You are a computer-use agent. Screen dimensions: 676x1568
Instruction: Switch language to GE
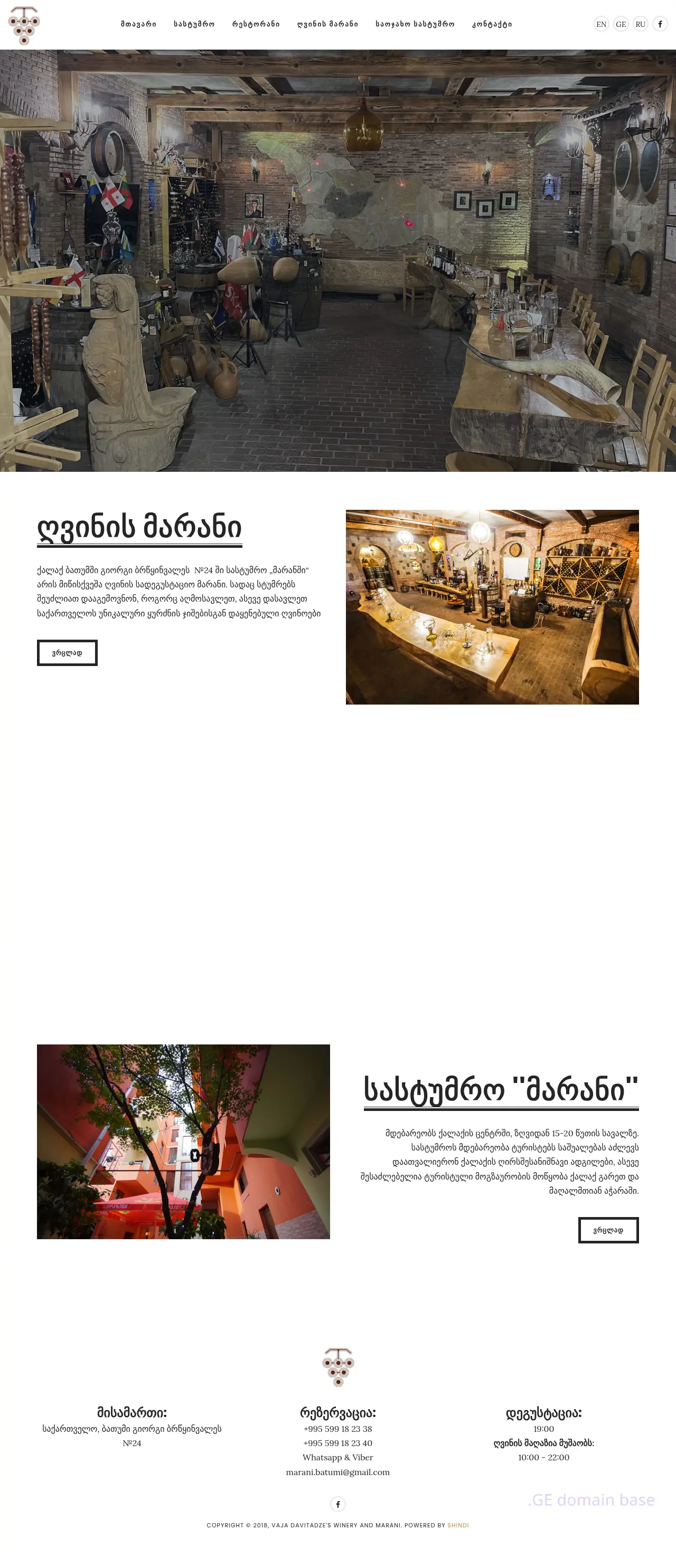621,24
